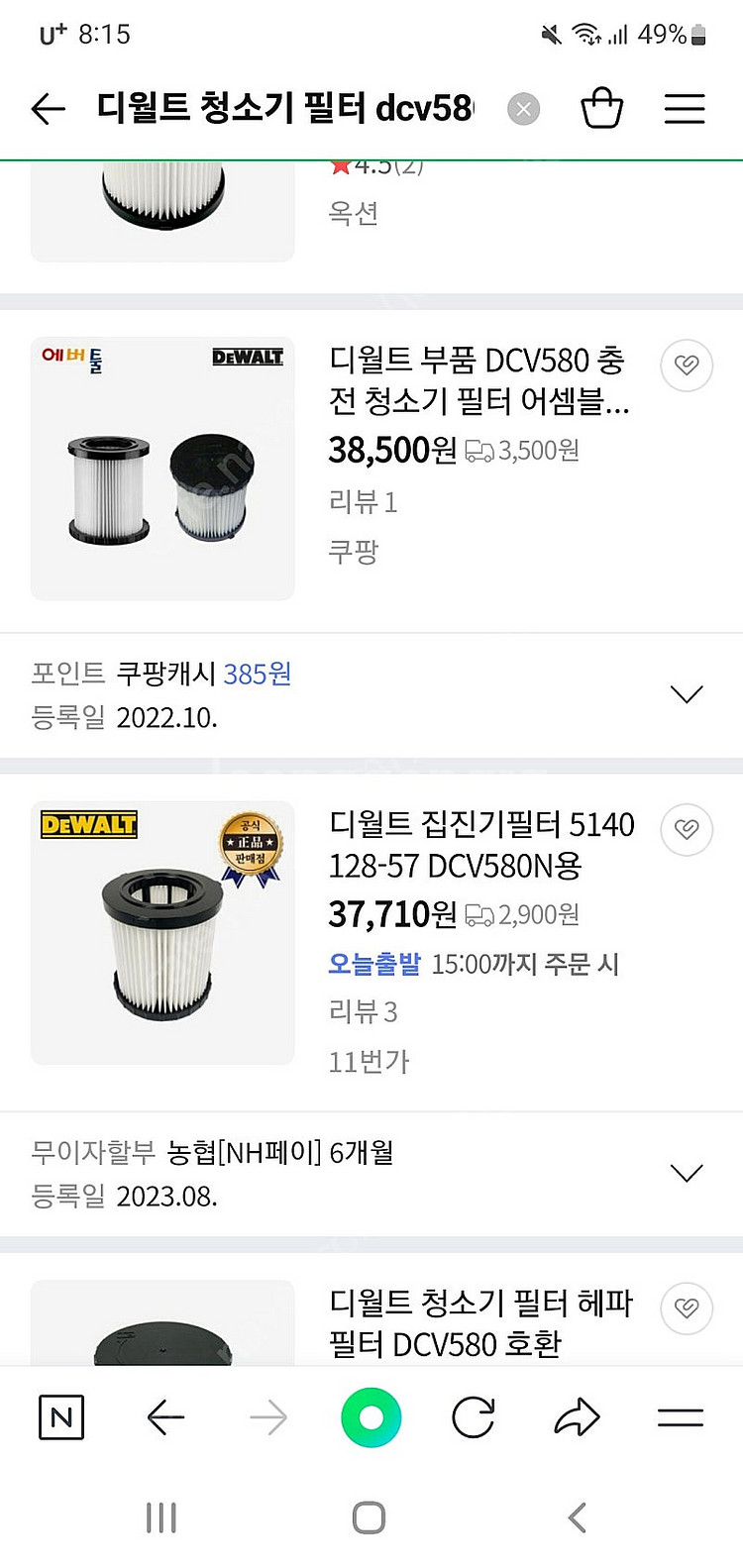Expand the 농협 NH페이 installment details
Image resolution: width=743 pixels, height=1568 pixels.
click(686, 1174)
